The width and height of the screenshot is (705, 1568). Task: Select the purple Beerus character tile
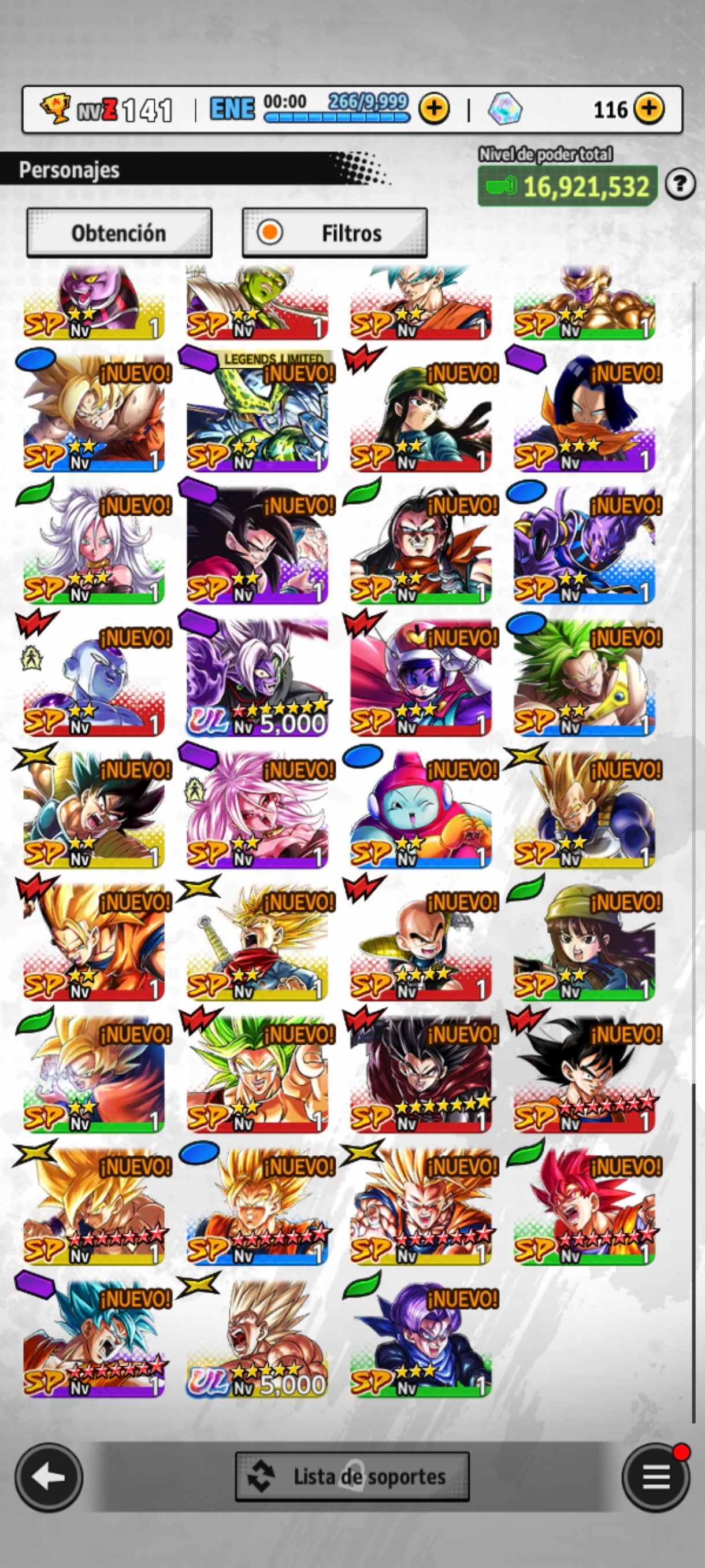pos(584,545)
